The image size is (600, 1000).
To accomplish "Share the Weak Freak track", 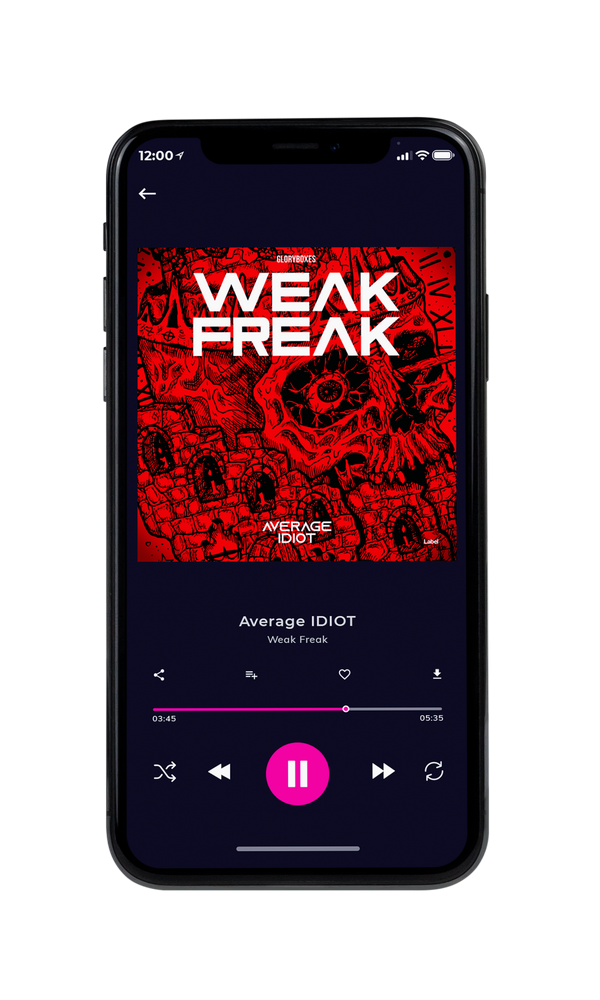I will [x=159, y=675].
